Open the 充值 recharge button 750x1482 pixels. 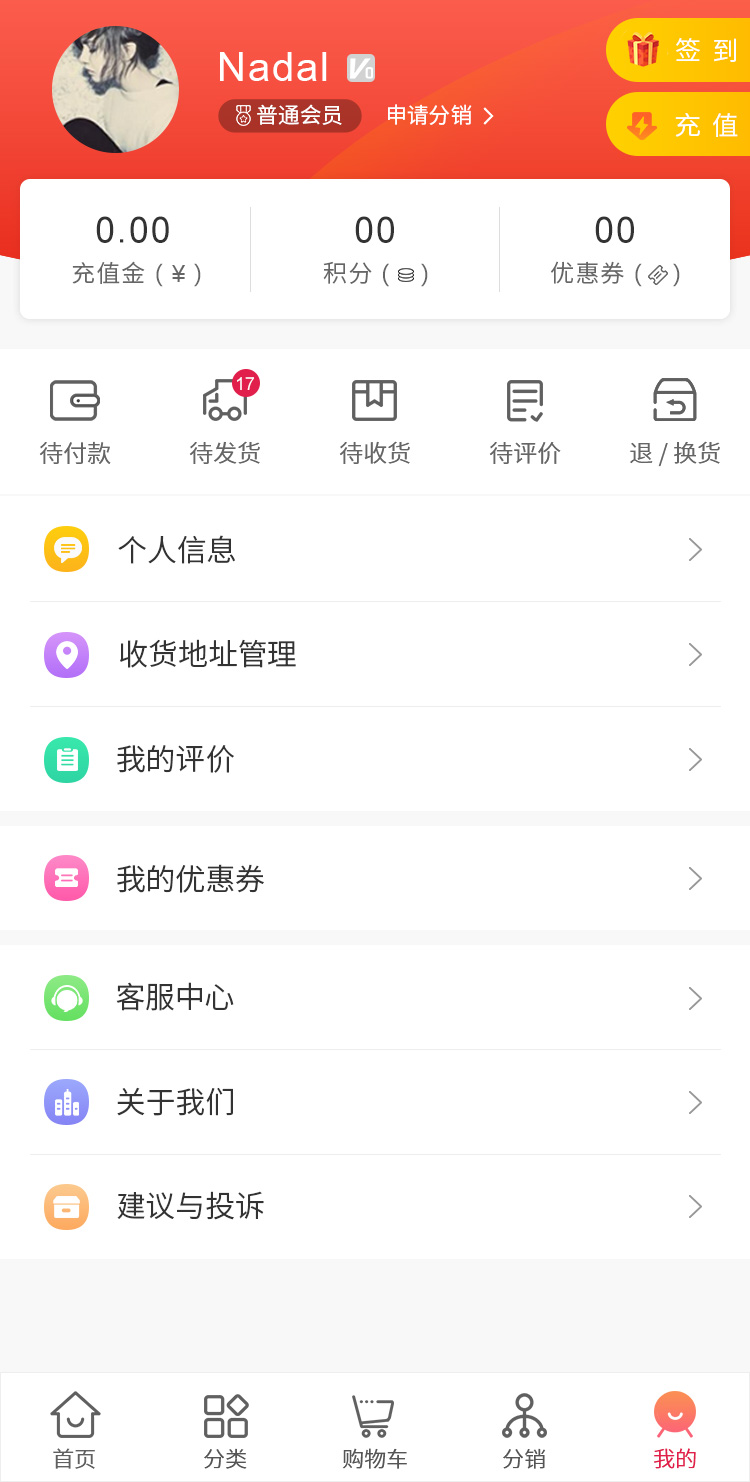(x=682, y=125)
